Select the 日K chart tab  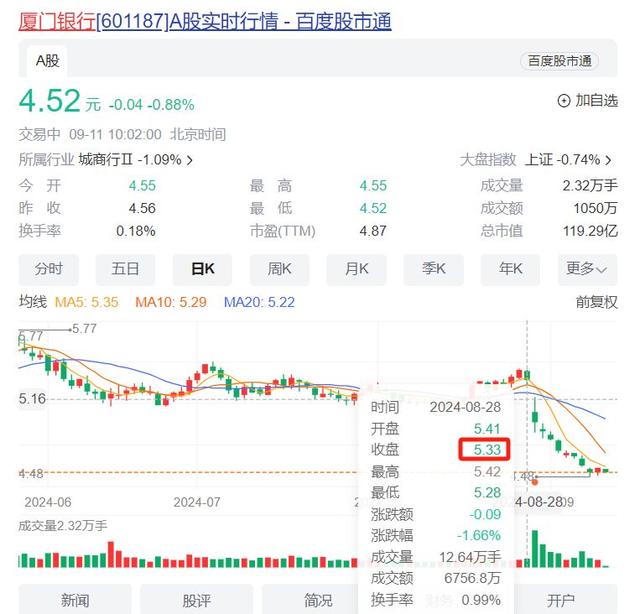202,269
